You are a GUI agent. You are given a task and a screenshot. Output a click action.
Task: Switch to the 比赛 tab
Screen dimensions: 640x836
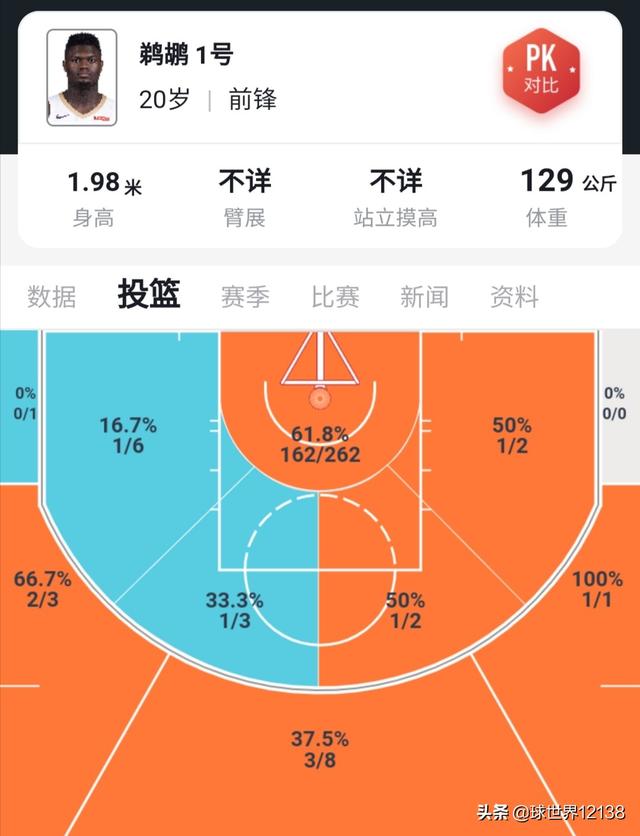click(335, 296)
